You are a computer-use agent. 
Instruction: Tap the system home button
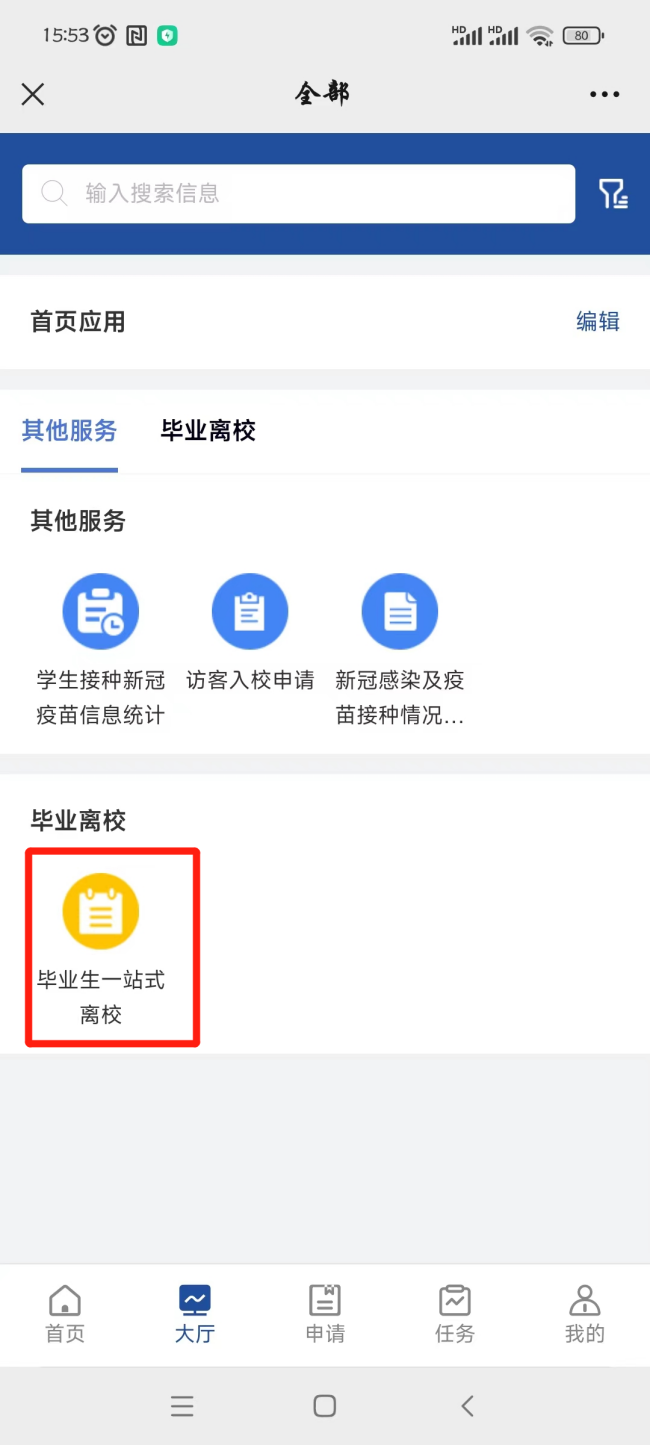(325, 1405)
